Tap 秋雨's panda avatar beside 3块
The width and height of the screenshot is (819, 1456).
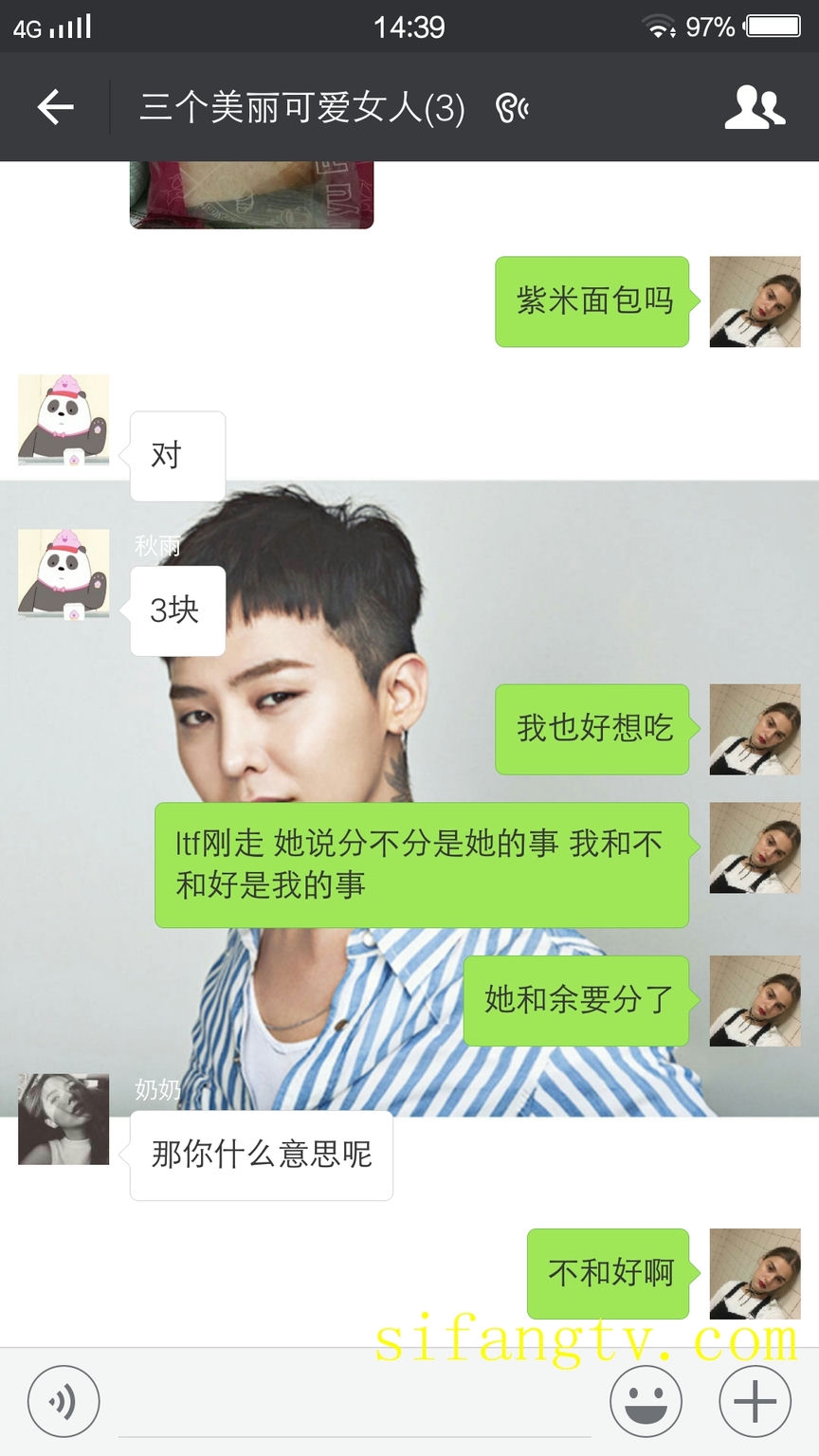click(x=64, y=573)
